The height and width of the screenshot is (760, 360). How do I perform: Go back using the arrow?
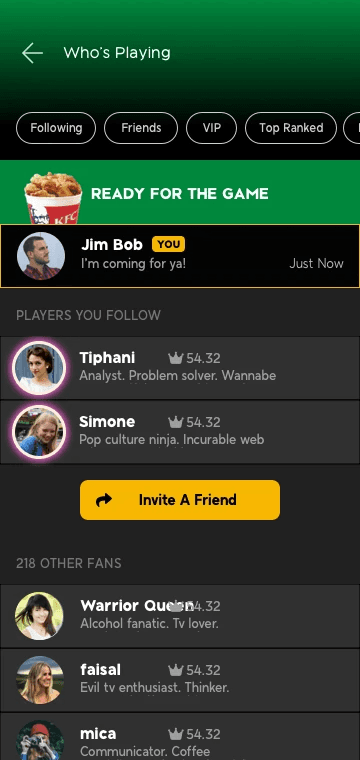[32, 53]
